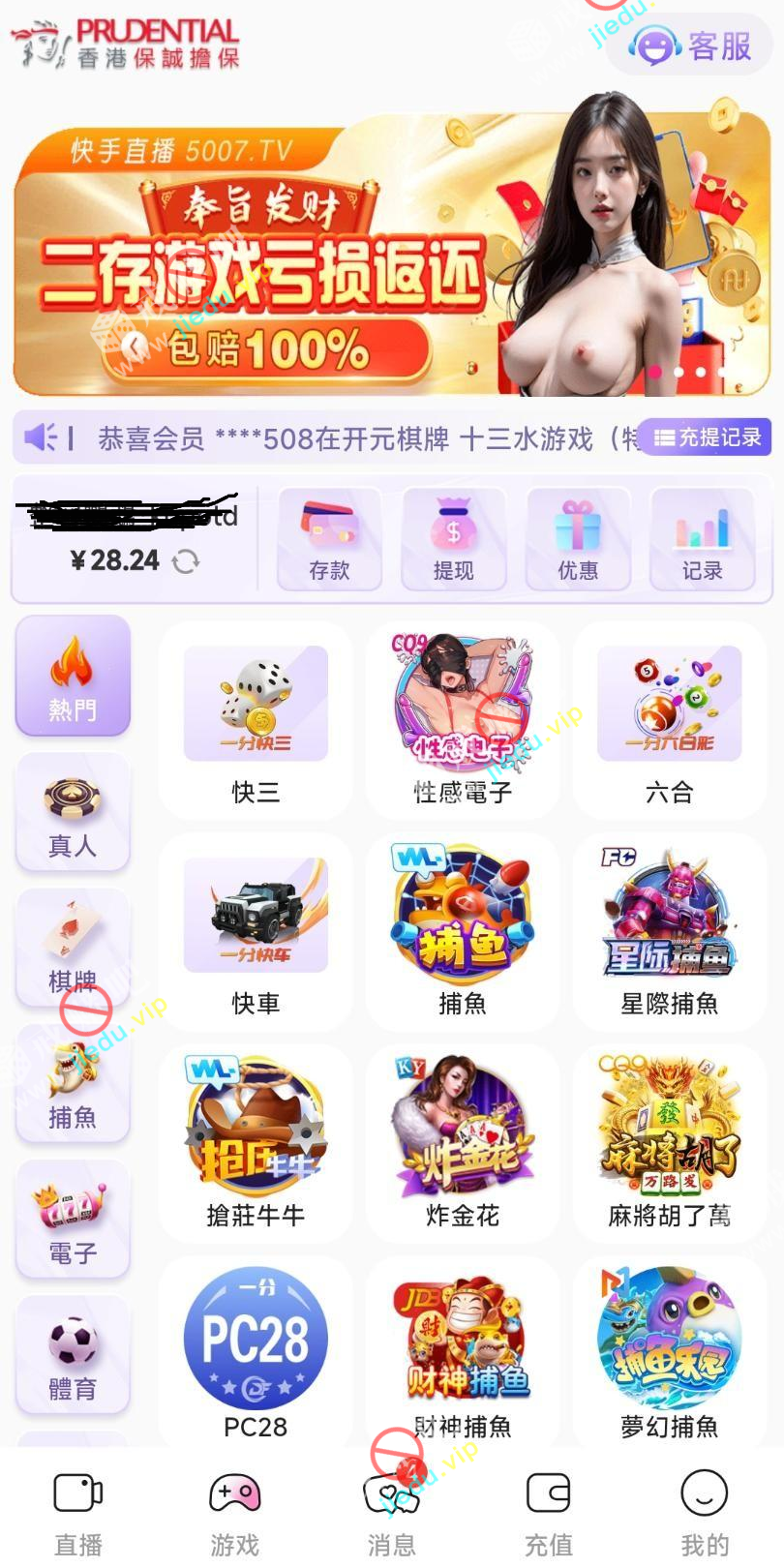
Task: Open the 快三 game tile
Action: click(x=256, y=721)
